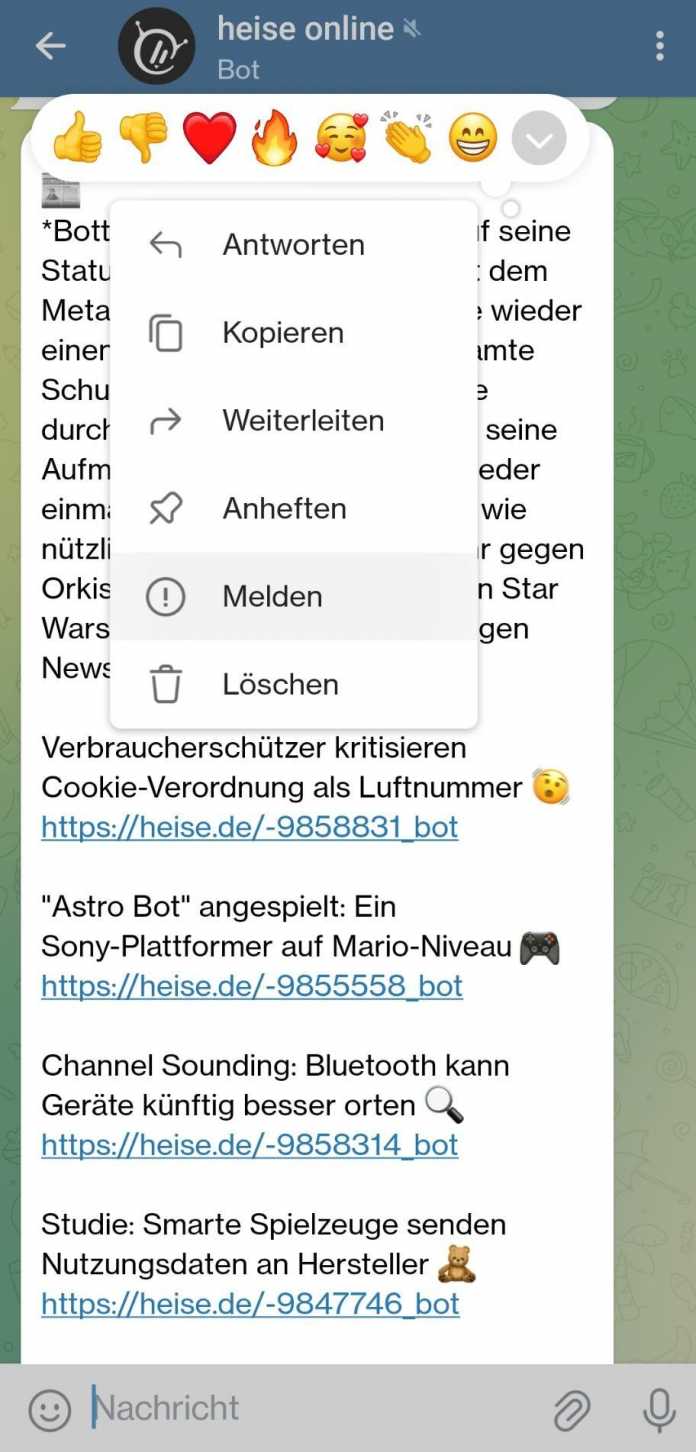Open the link heise.de/-9858831_bot
696x1452 pixels.
coord(250,827)
